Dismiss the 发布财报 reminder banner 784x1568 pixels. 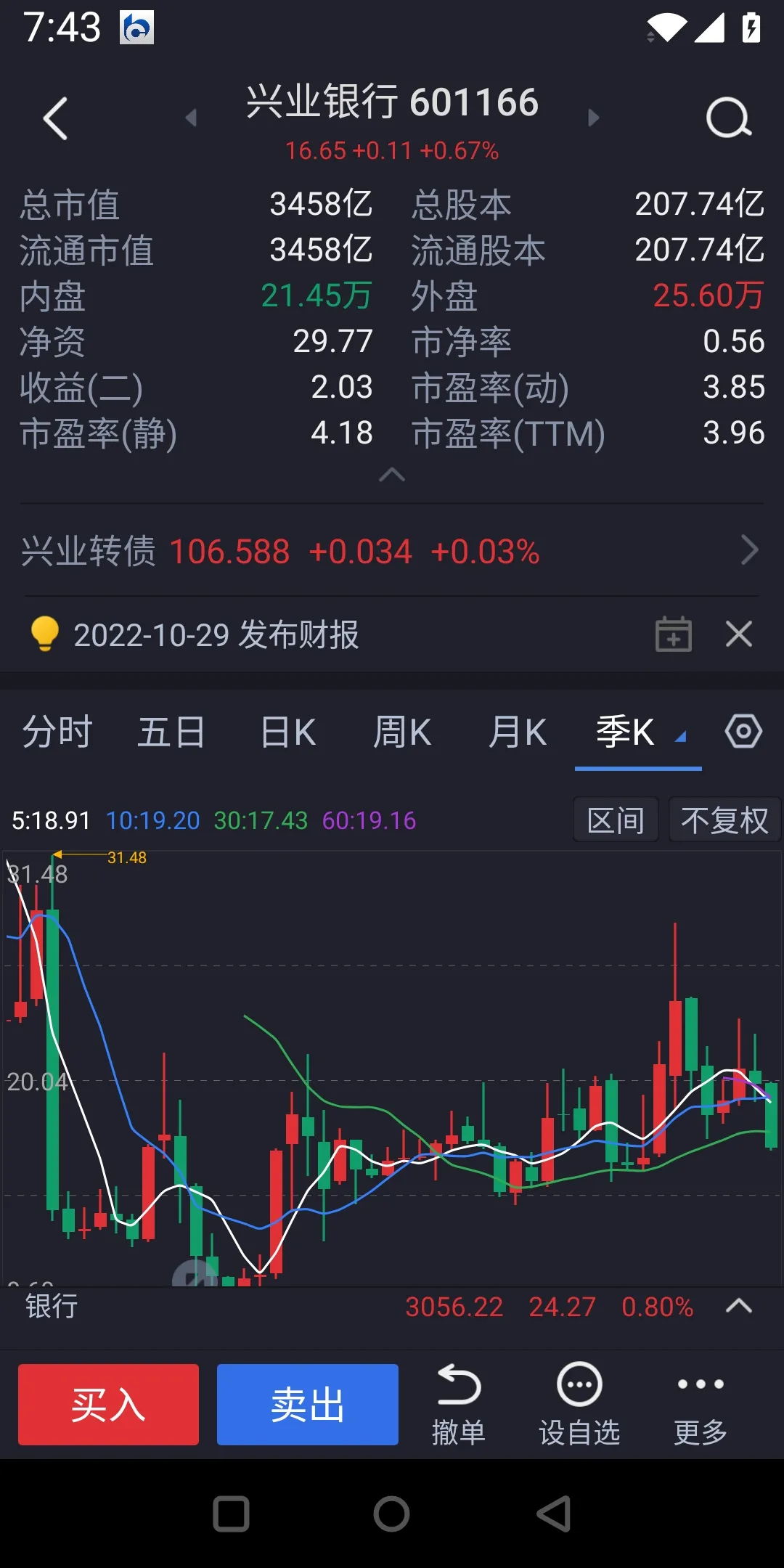[739, 634]
